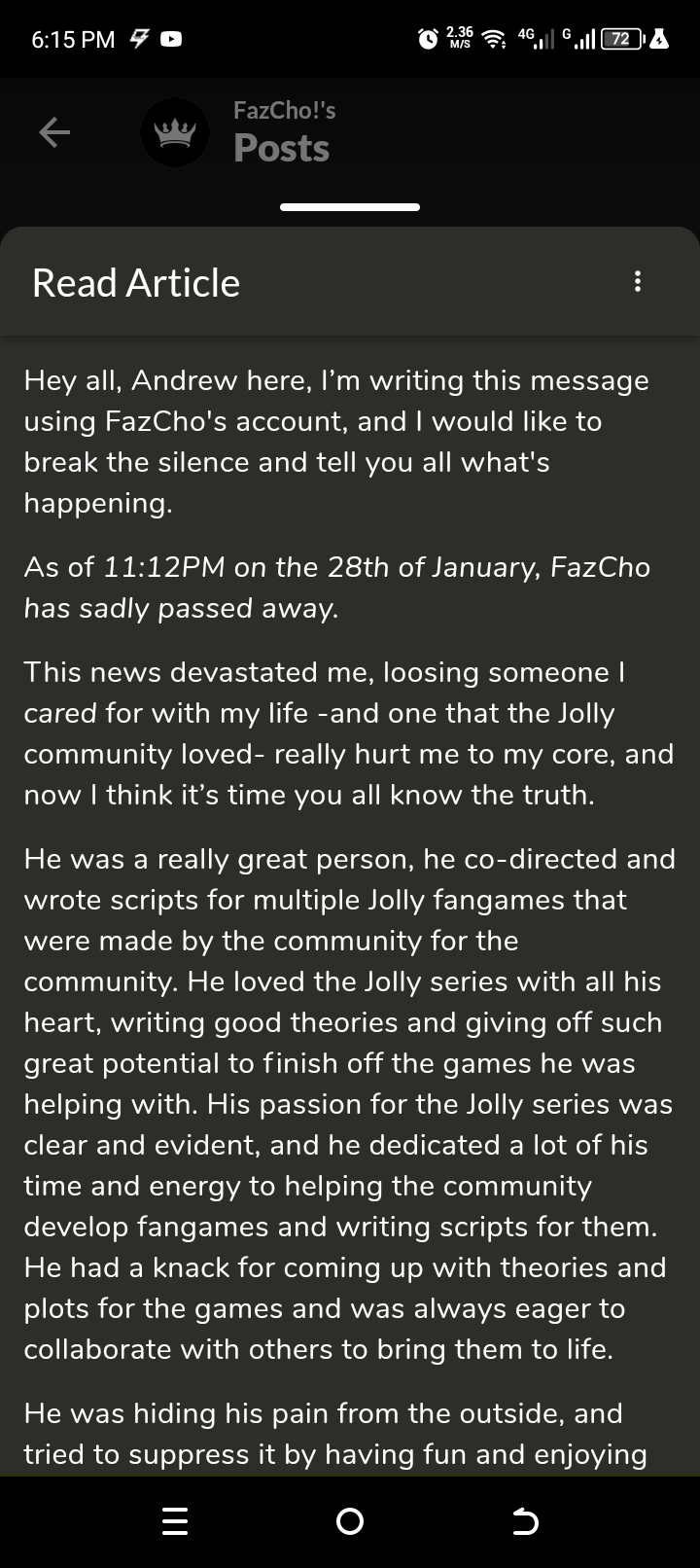This screenshot has width=700, height=1568.
Task: Open the system recent apps button
Action: pos(175,1521)
